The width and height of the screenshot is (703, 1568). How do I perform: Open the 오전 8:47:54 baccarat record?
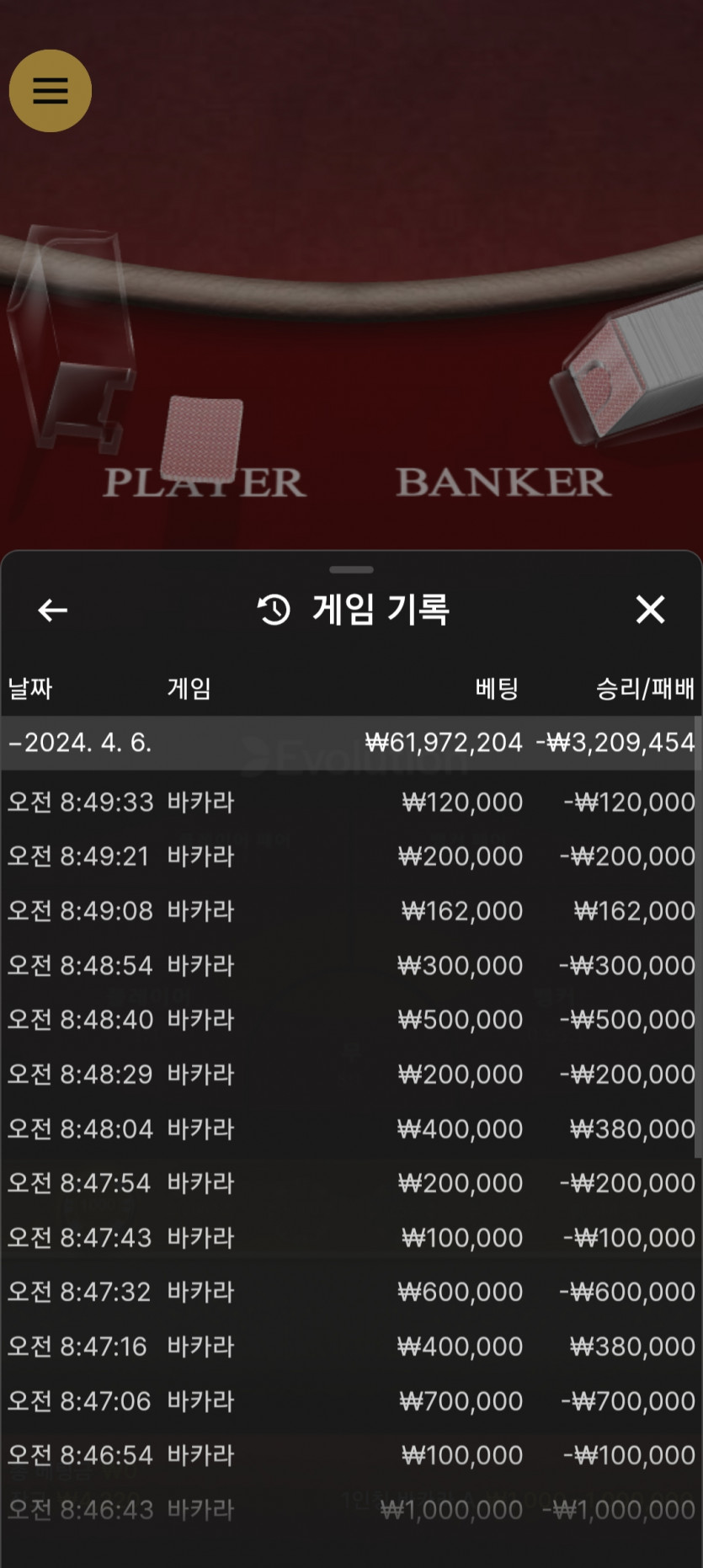[351, 1183]
